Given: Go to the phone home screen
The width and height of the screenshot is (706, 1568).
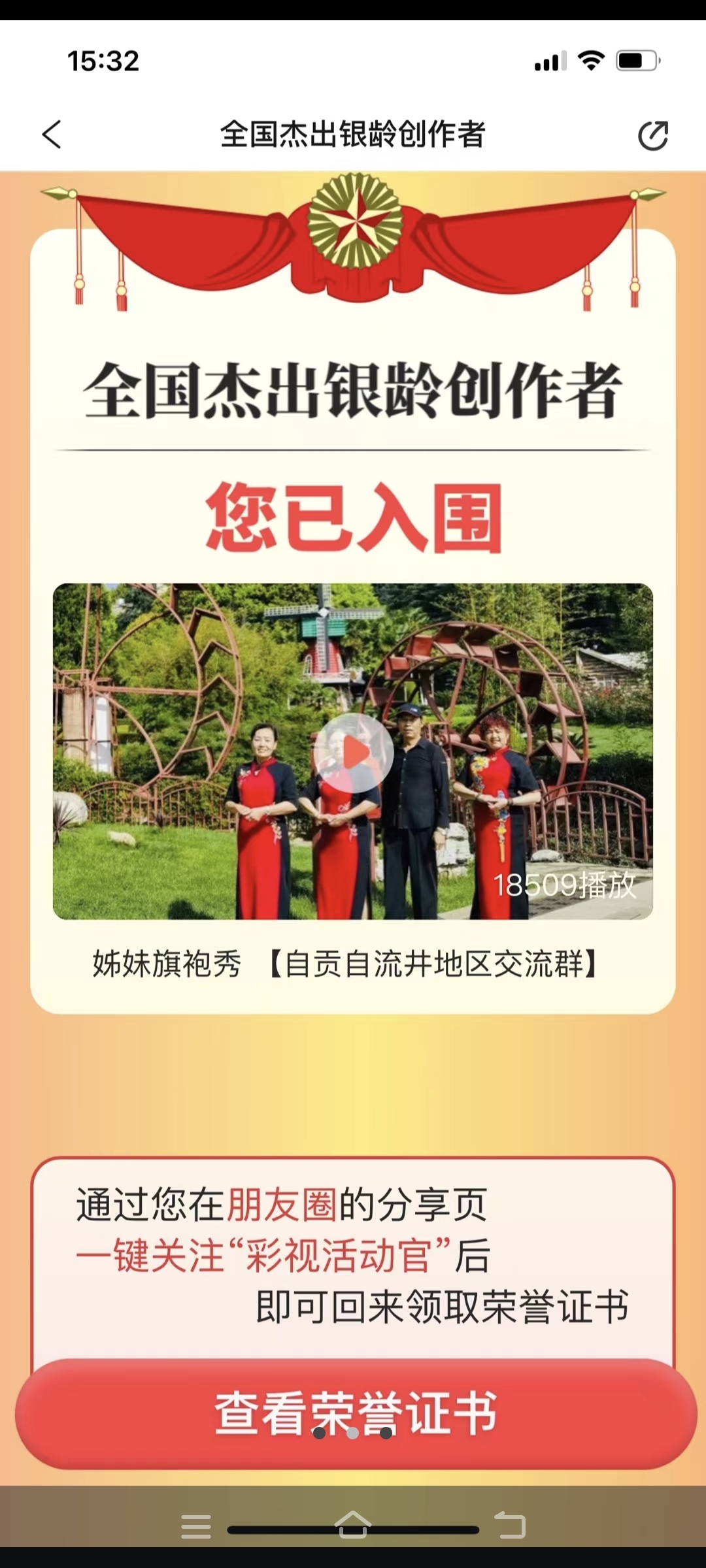Looking at the screenshot, I should 353,1525.
